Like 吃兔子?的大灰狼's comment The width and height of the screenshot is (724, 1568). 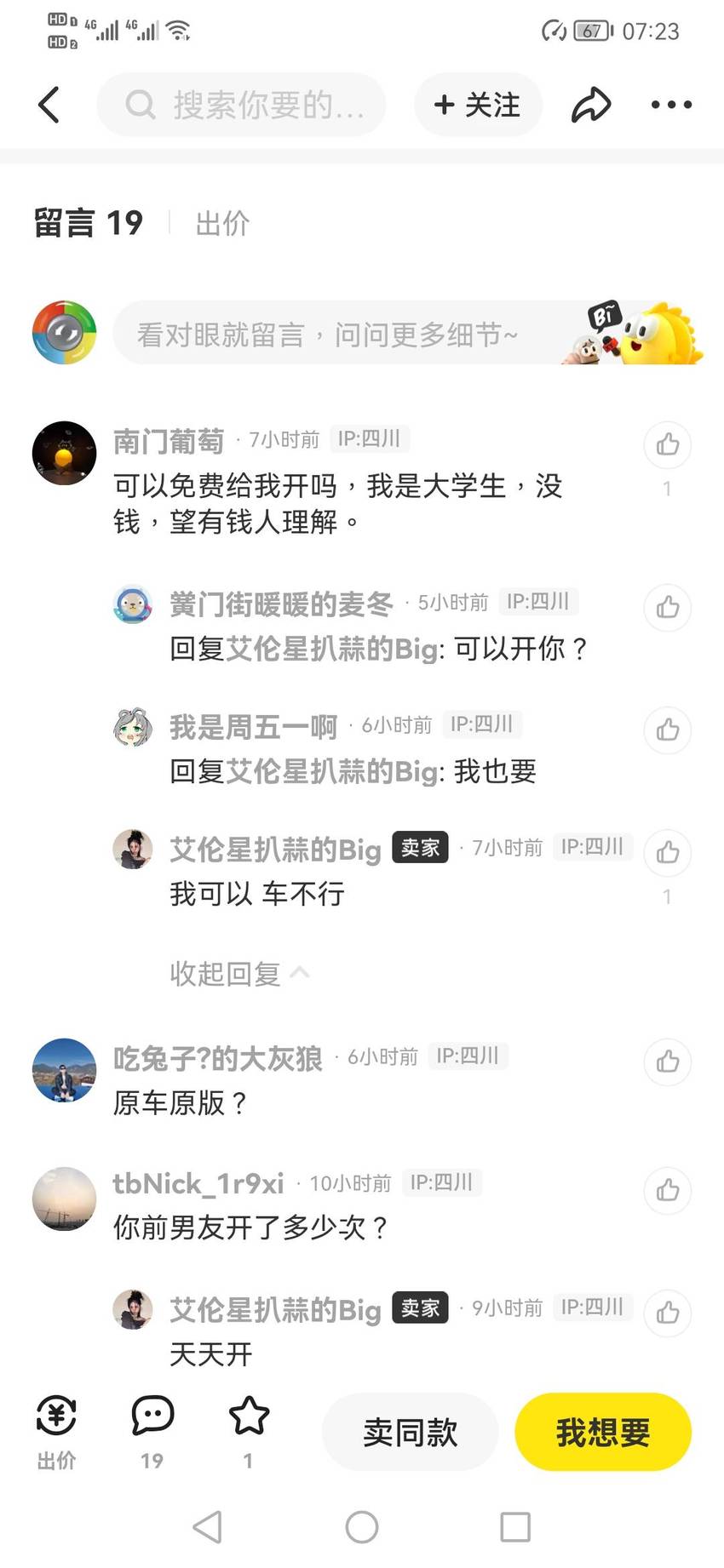click(668, 1061)
